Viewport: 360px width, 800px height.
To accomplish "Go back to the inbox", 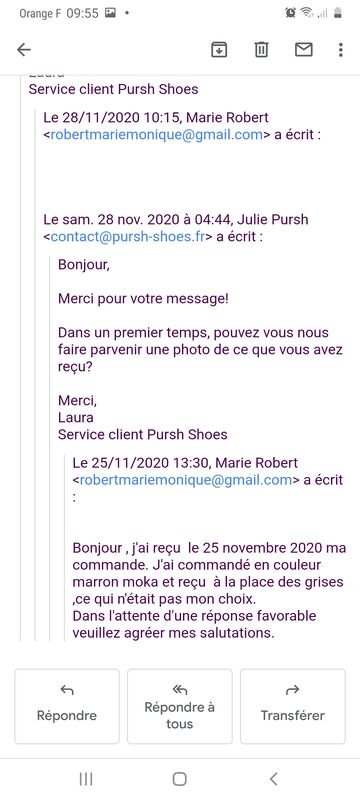I will click(24, 49).
